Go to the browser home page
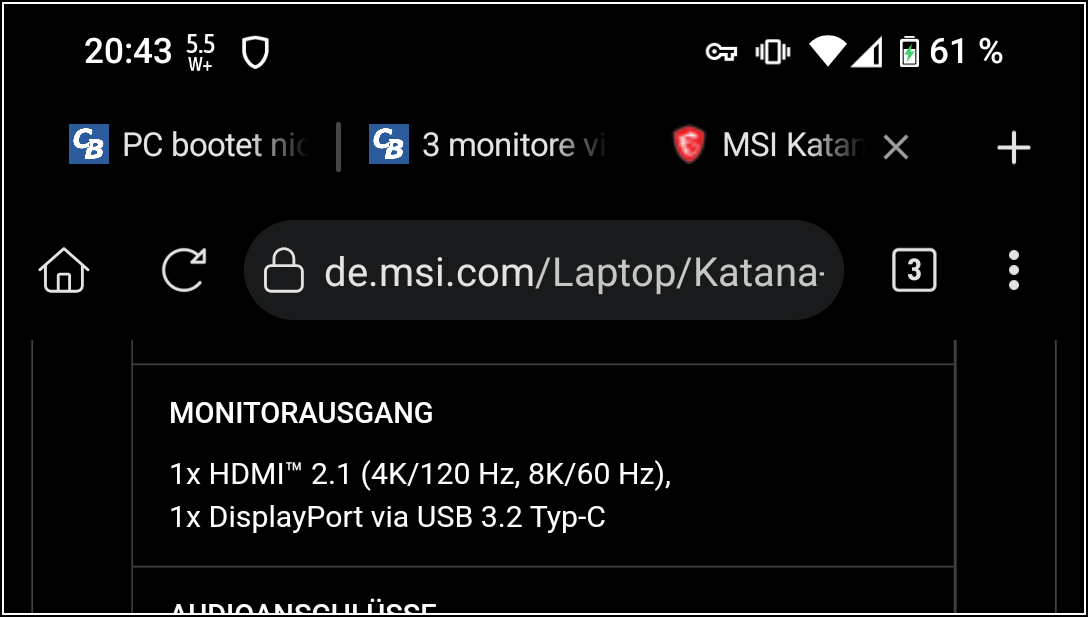1088x617 pixels. 64,270
